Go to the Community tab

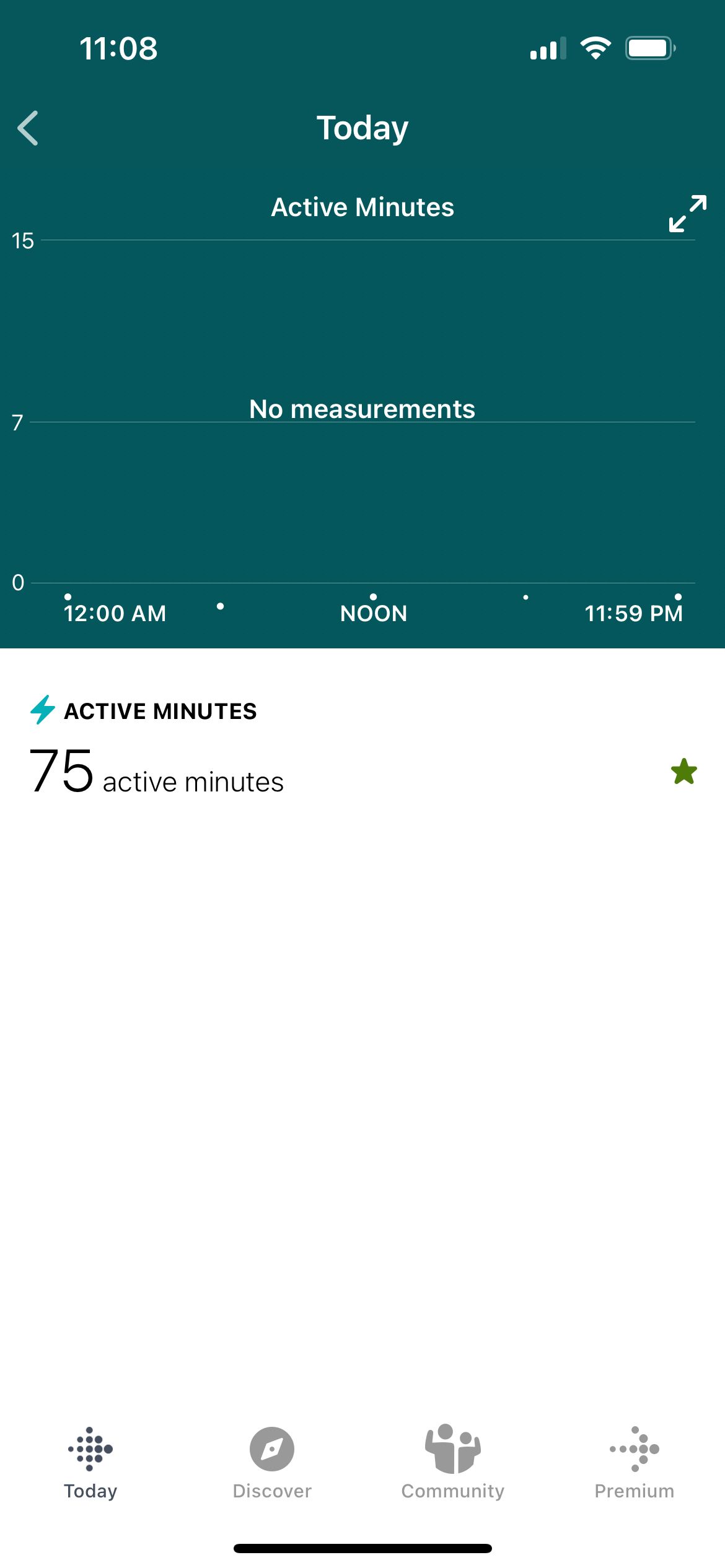[453, 1463]
